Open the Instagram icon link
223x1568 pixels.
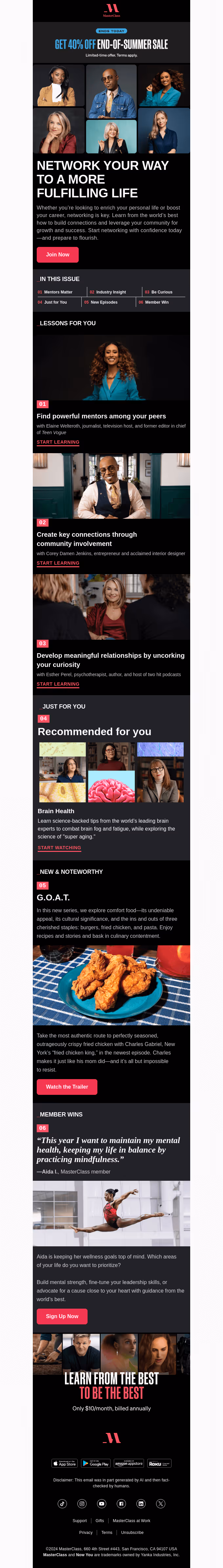(x=82, y=1503)
